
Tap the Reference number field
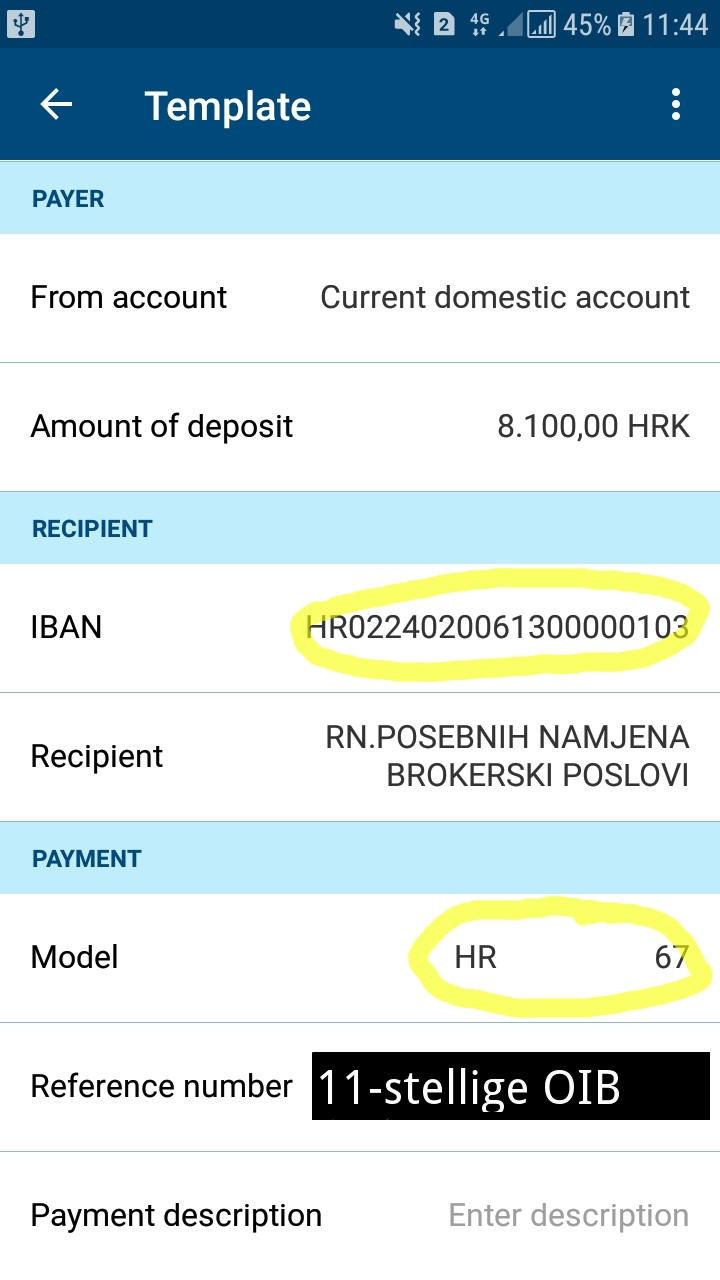click(x=510, y=1087)
